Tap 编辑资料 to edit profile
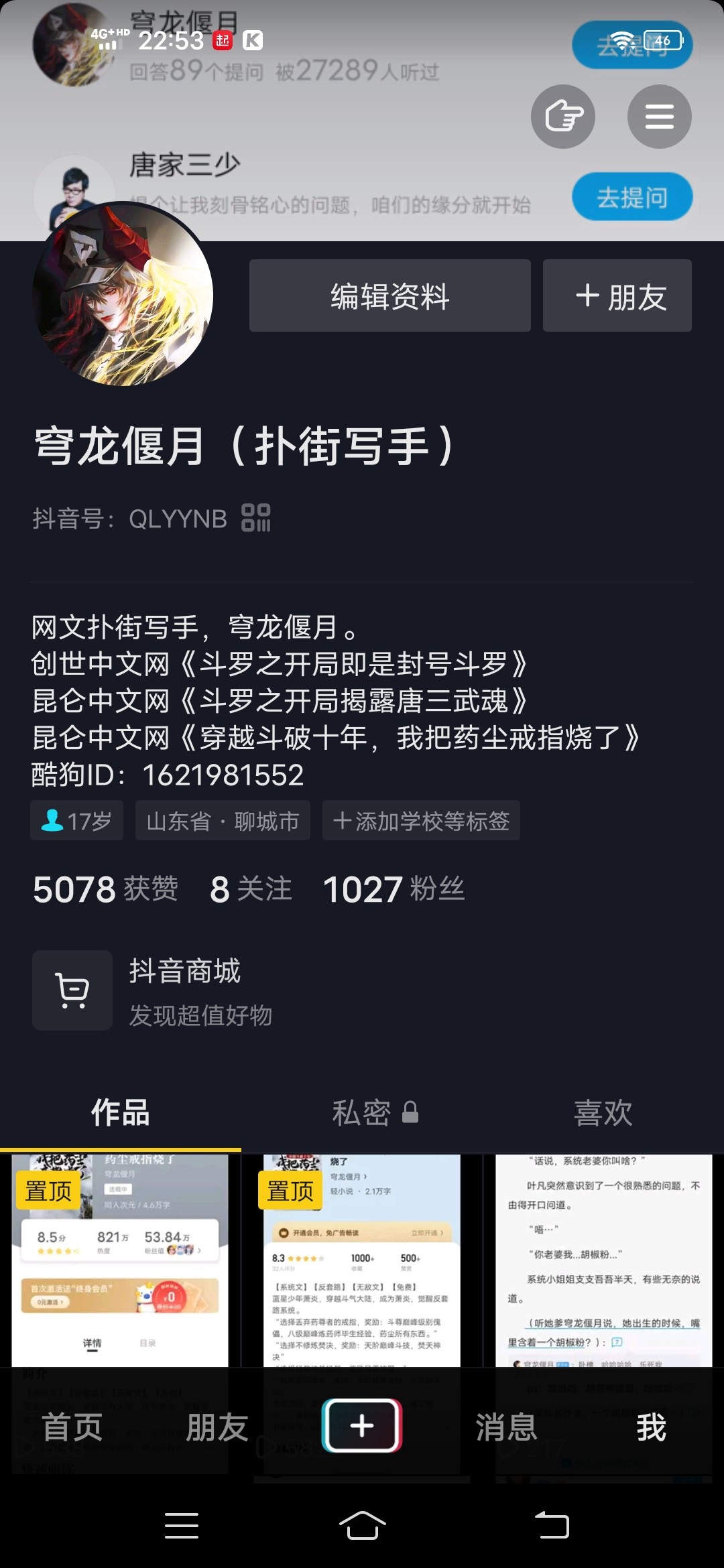The width and height of the screenshot is (724, 1568). [x=389, y=296]
